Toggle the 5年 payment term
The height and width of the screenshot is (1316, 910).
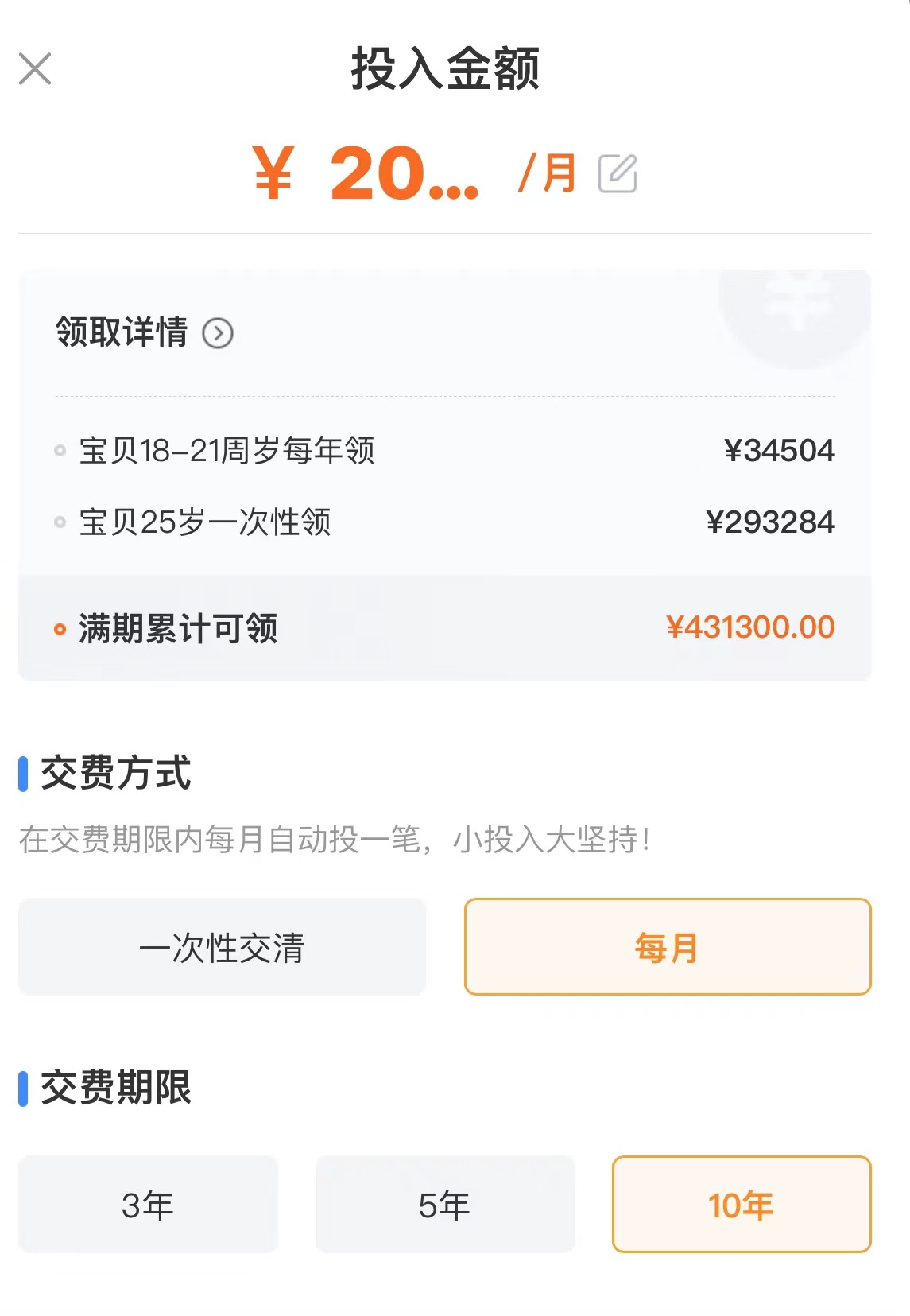444,1206
